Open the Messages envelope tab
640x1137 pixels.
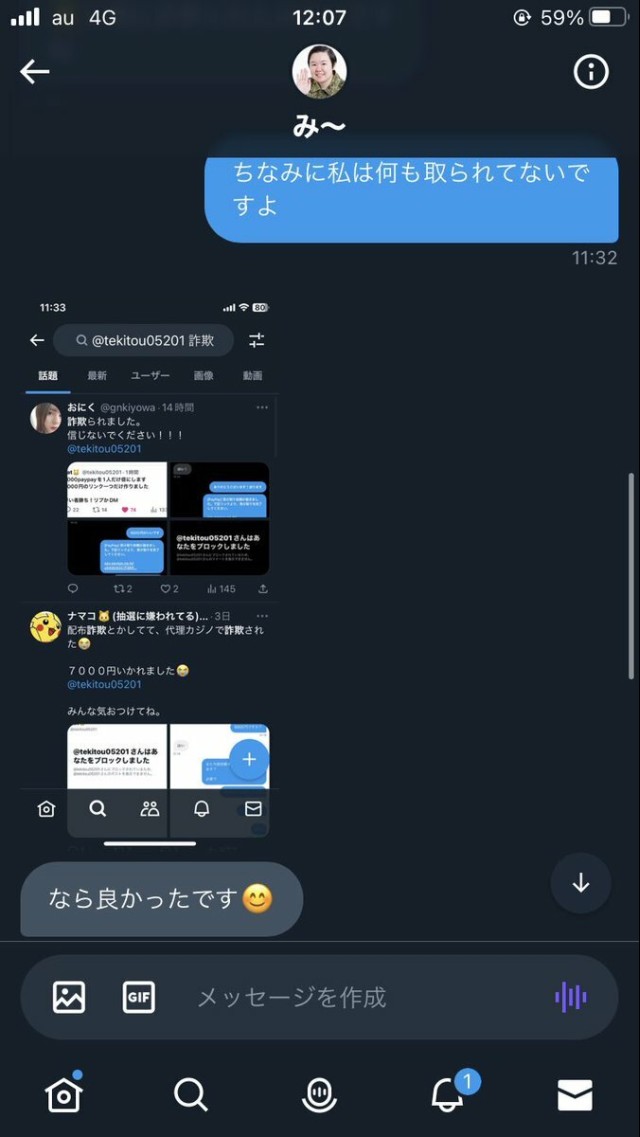pos(574,1095)
